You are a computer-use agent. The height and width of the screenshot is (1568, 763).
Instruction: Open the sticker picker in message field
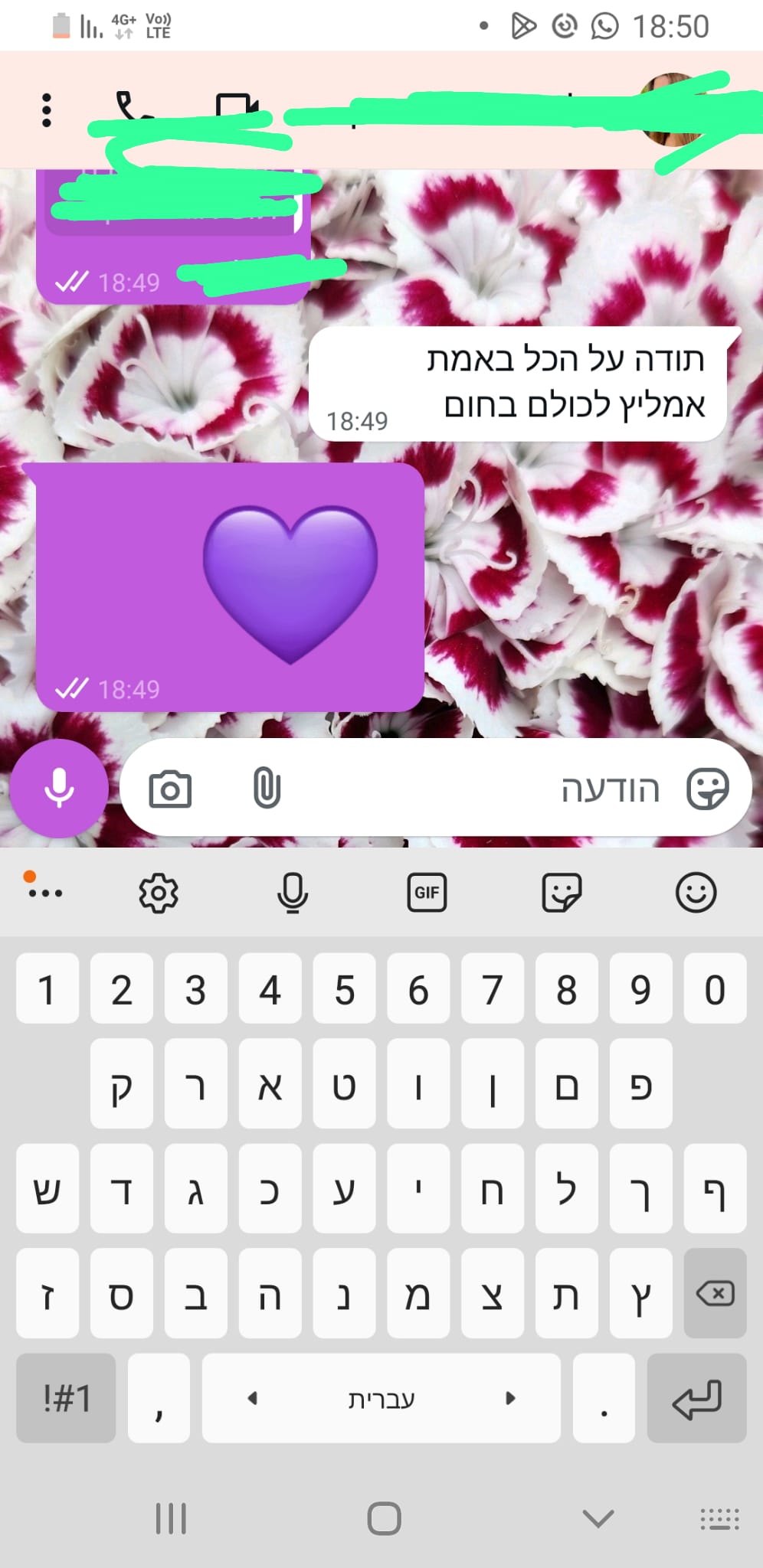[x=707, y=789]
